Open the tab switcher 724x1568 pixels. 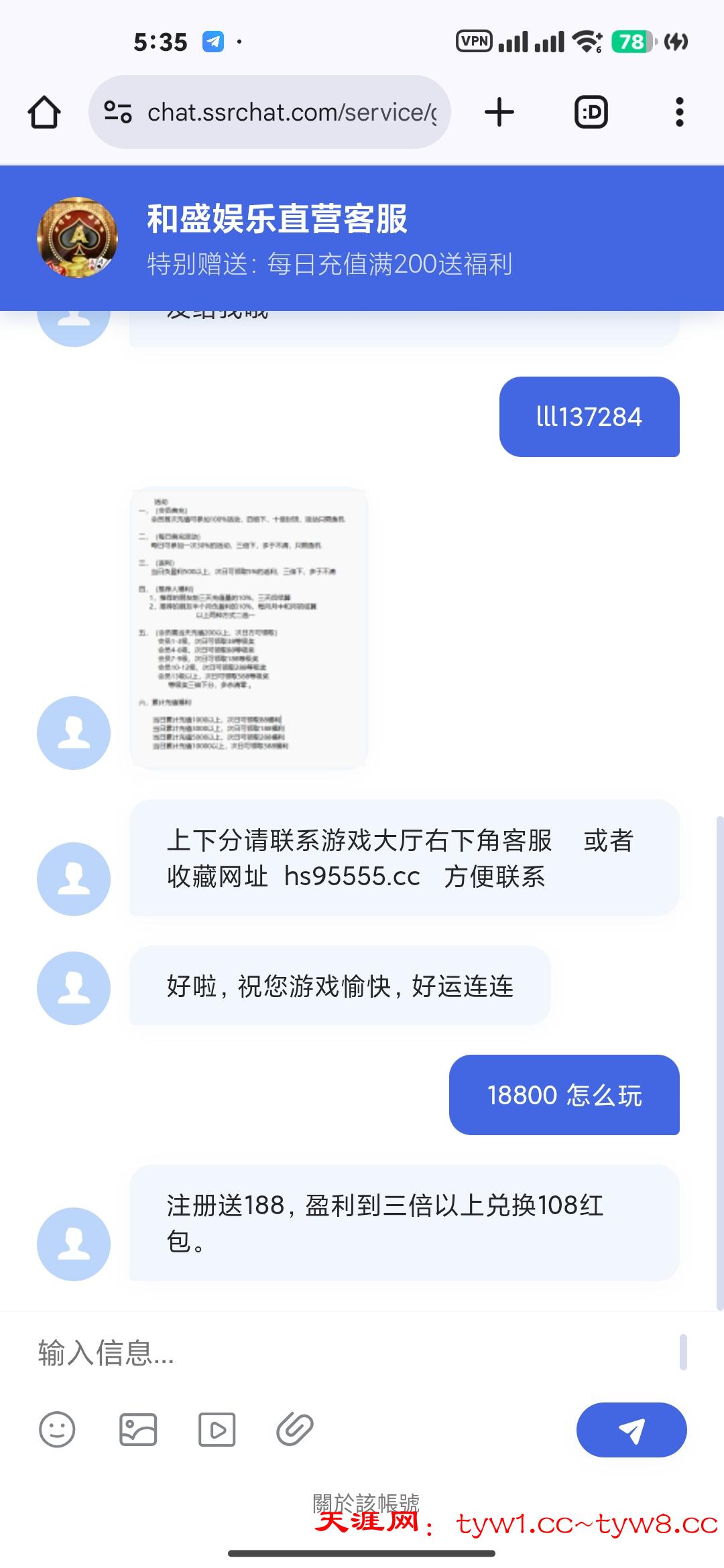coord(591,112)
